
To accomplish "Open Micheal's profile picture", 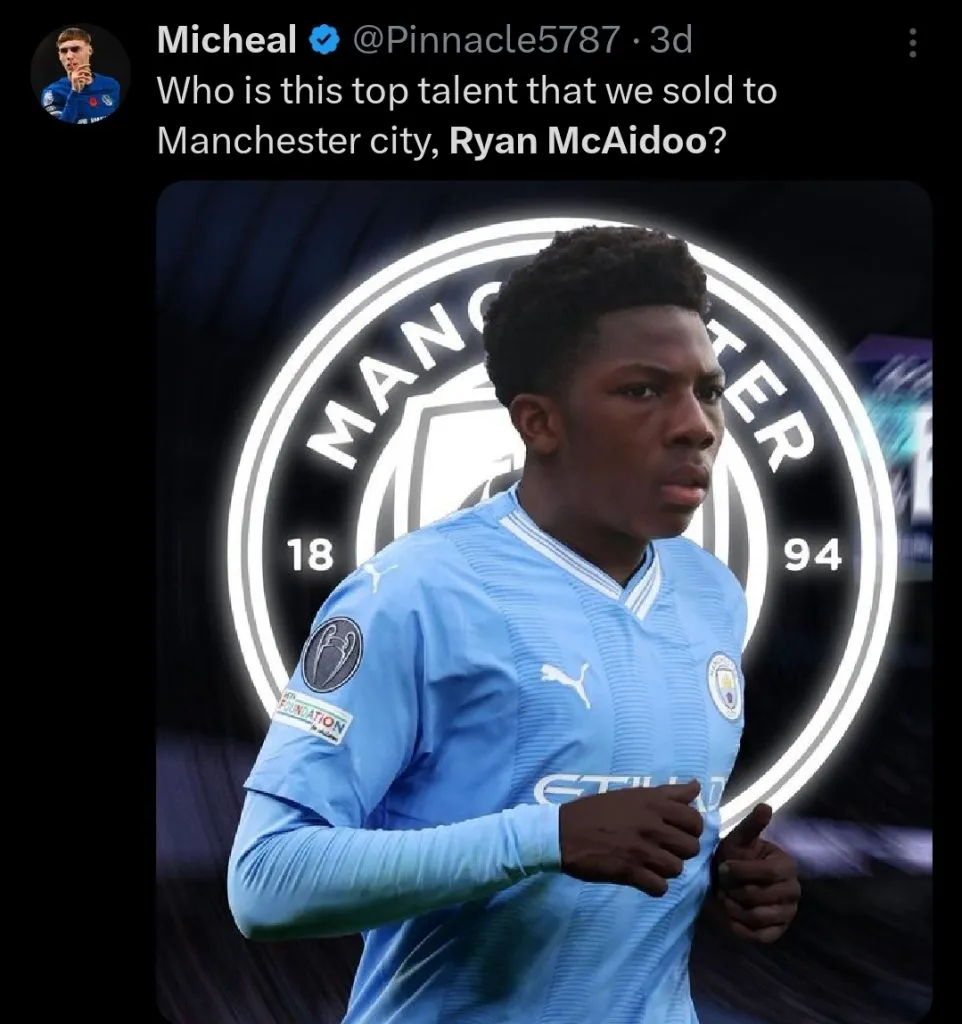I will [80, 73].
